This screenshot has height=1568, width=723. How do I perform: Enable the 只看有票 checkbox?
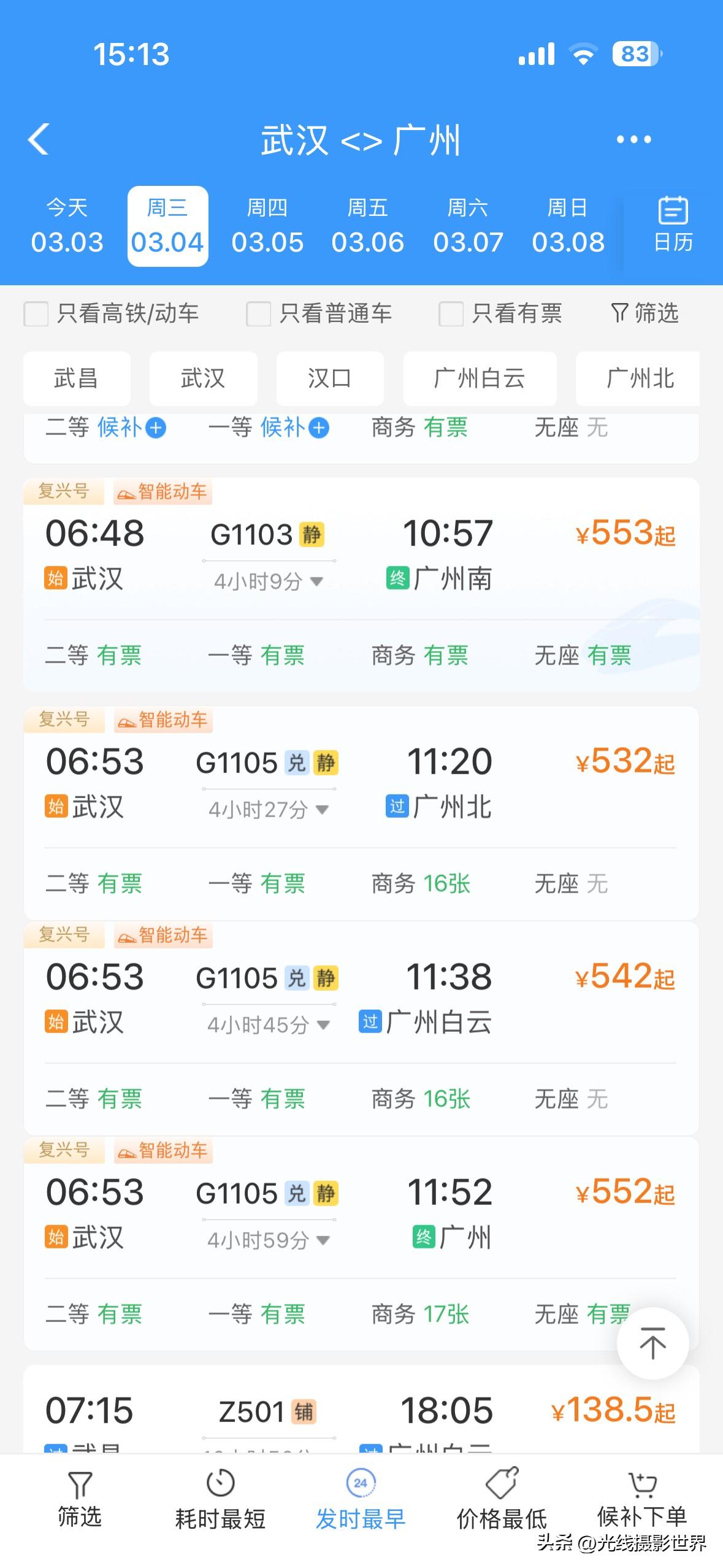coord(451,314)
